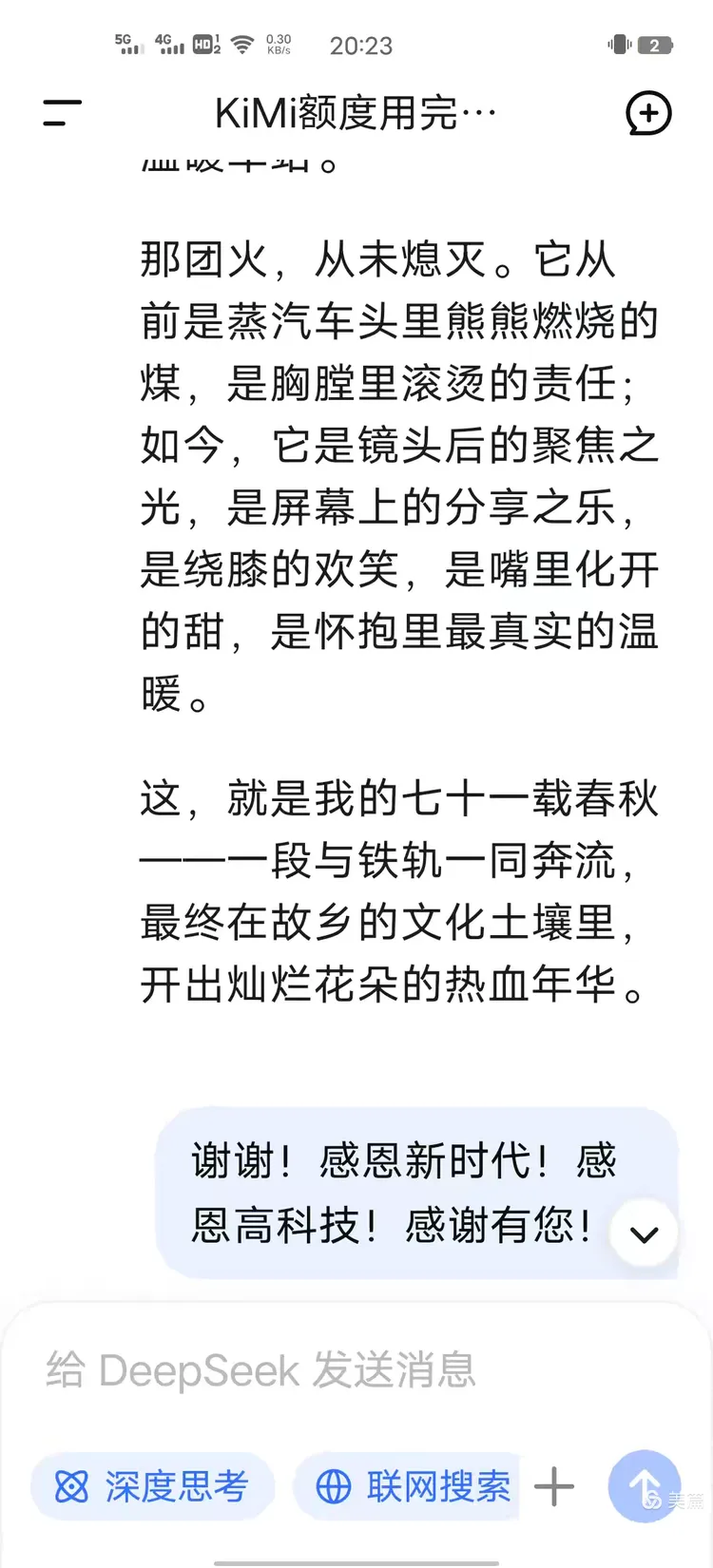The width and height of the screenshot is (713, 1568).
Task: Enable 深度思考 mode
Action: pos(153,1486)
